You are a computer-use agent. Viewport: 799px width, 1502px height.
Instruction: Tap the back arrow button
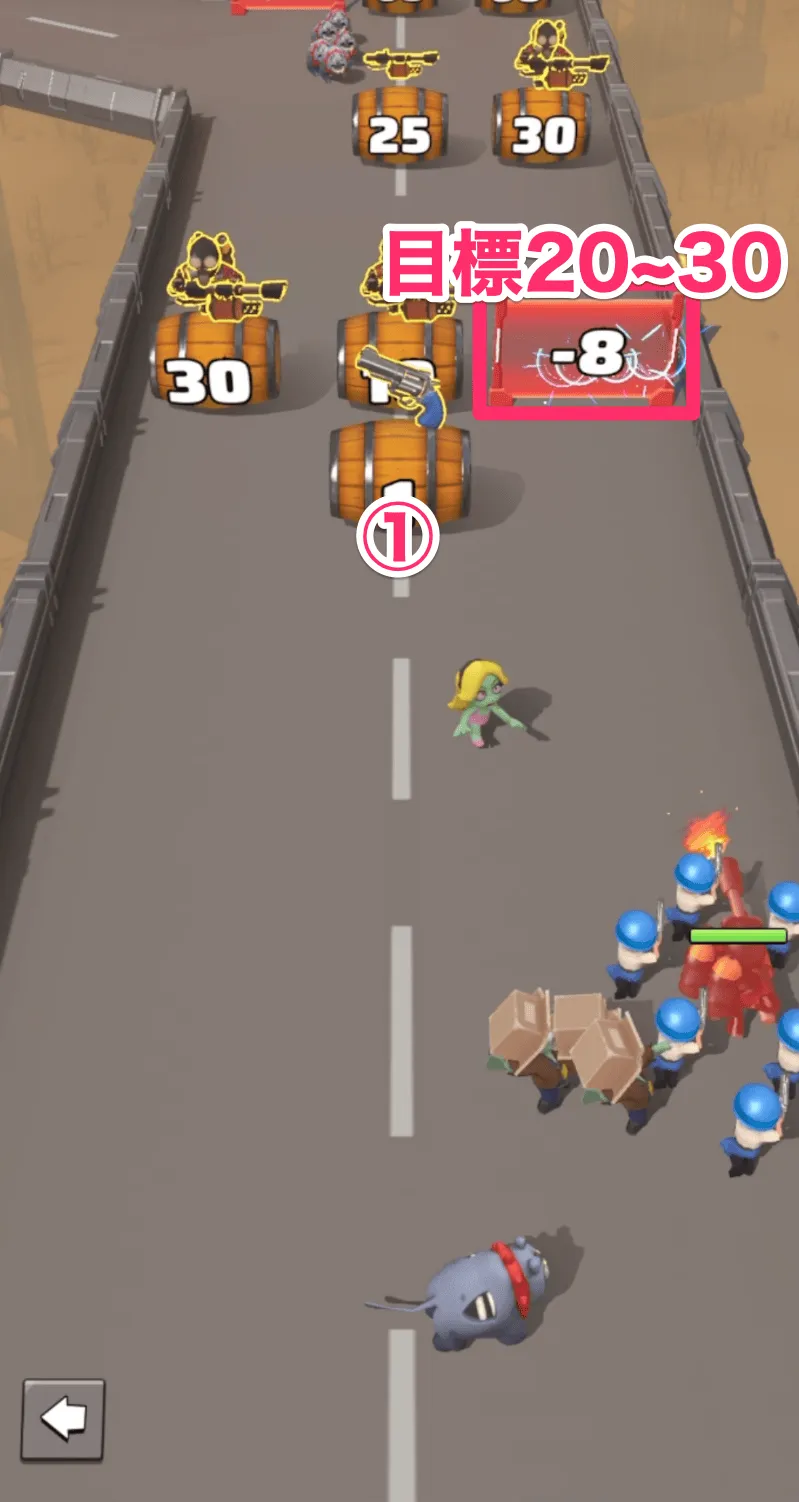pos(63,1420)
